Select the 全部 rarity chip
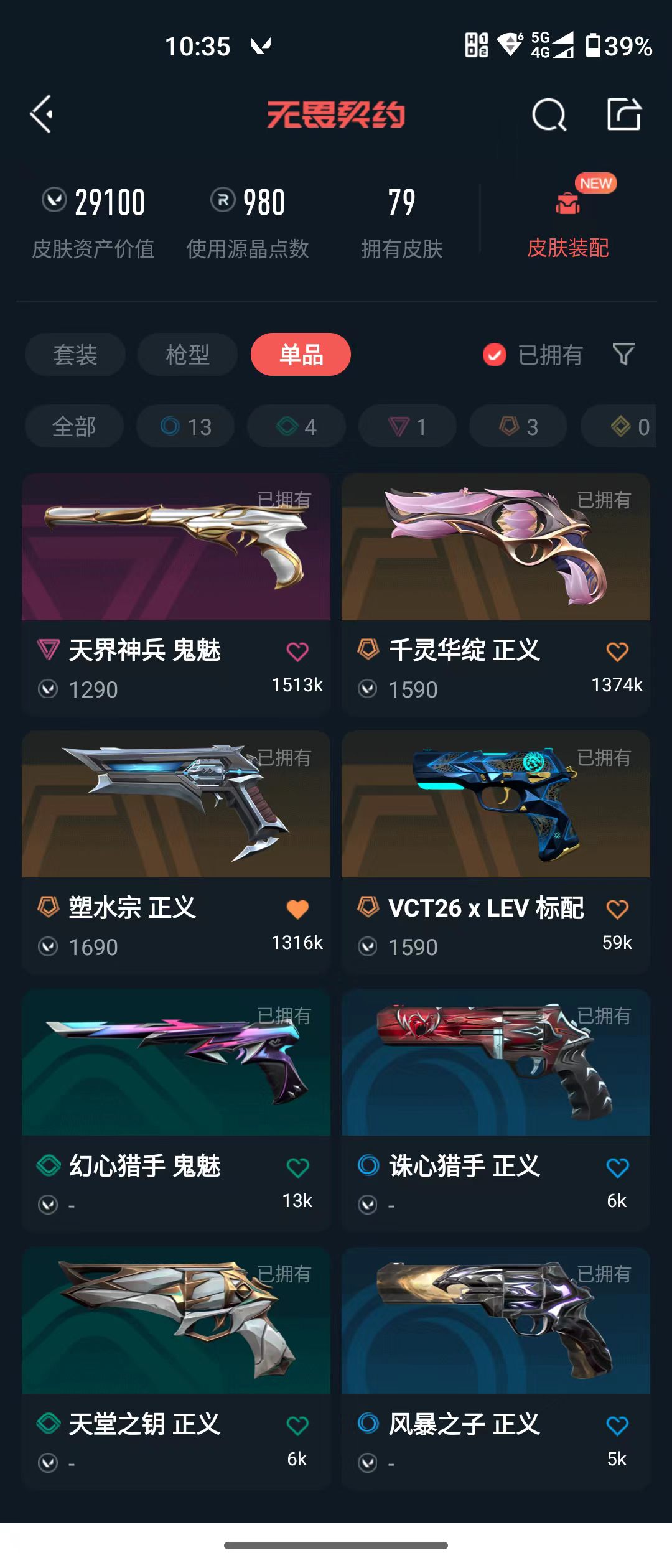 point(74,426)
